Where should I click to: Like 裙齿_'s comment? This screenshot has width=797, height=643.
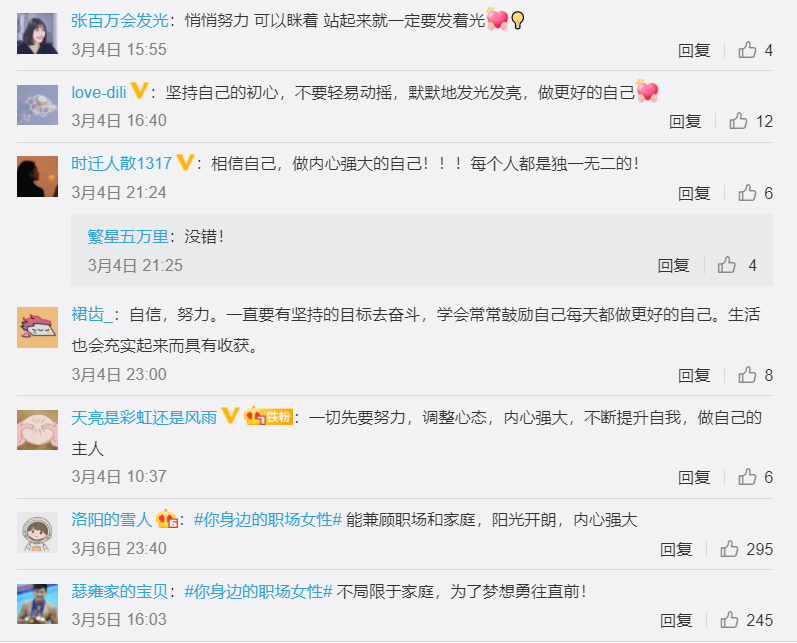pyautogui.click(x=747, y=375)
